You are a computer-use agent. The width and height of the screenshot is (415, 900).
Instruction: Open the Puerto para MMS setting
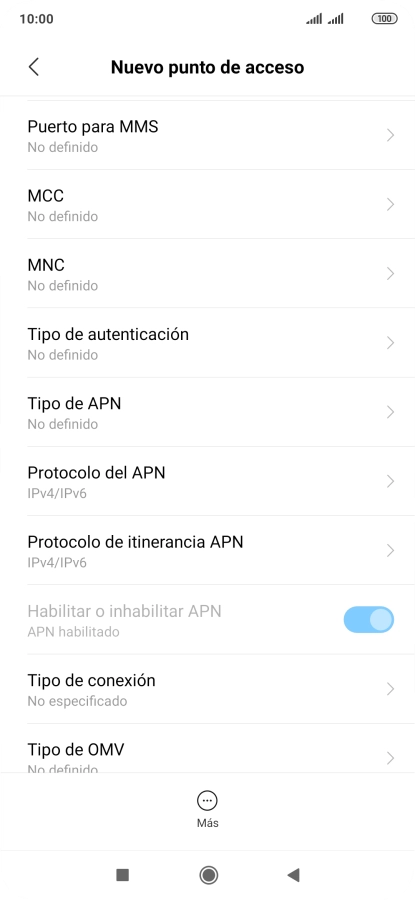point(207,135)
